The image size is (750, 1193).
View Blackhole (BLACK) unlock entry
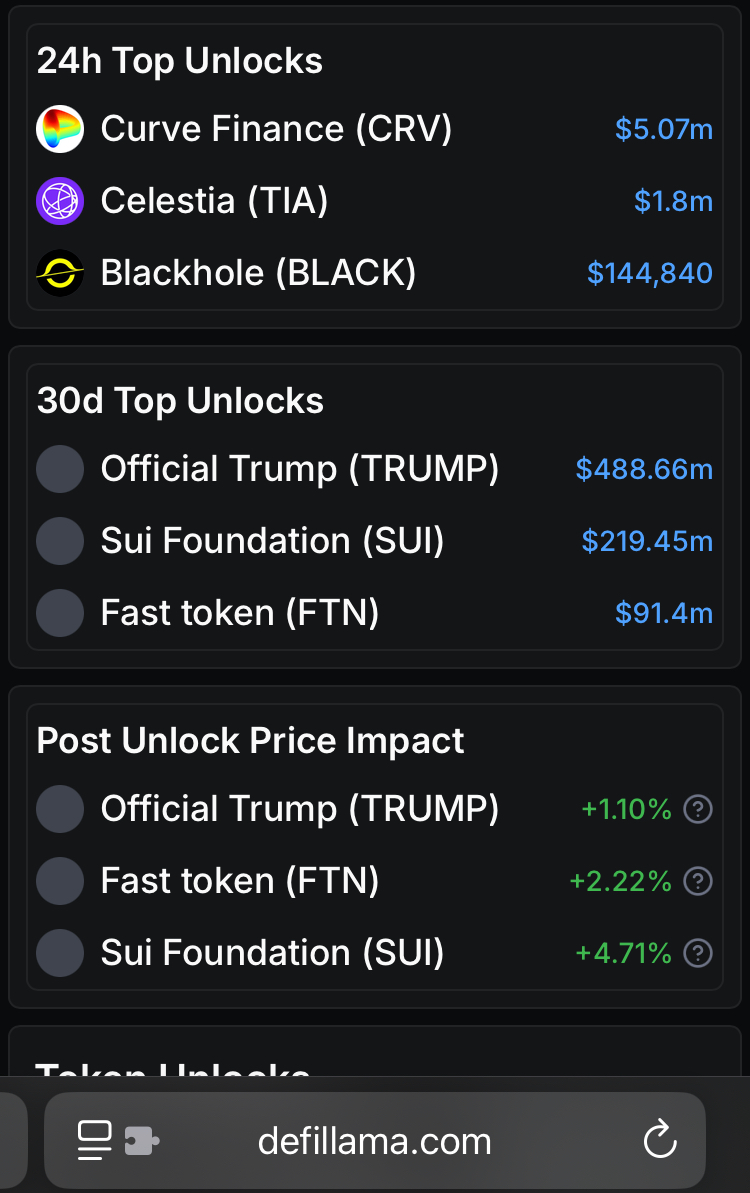click(258, 273)
